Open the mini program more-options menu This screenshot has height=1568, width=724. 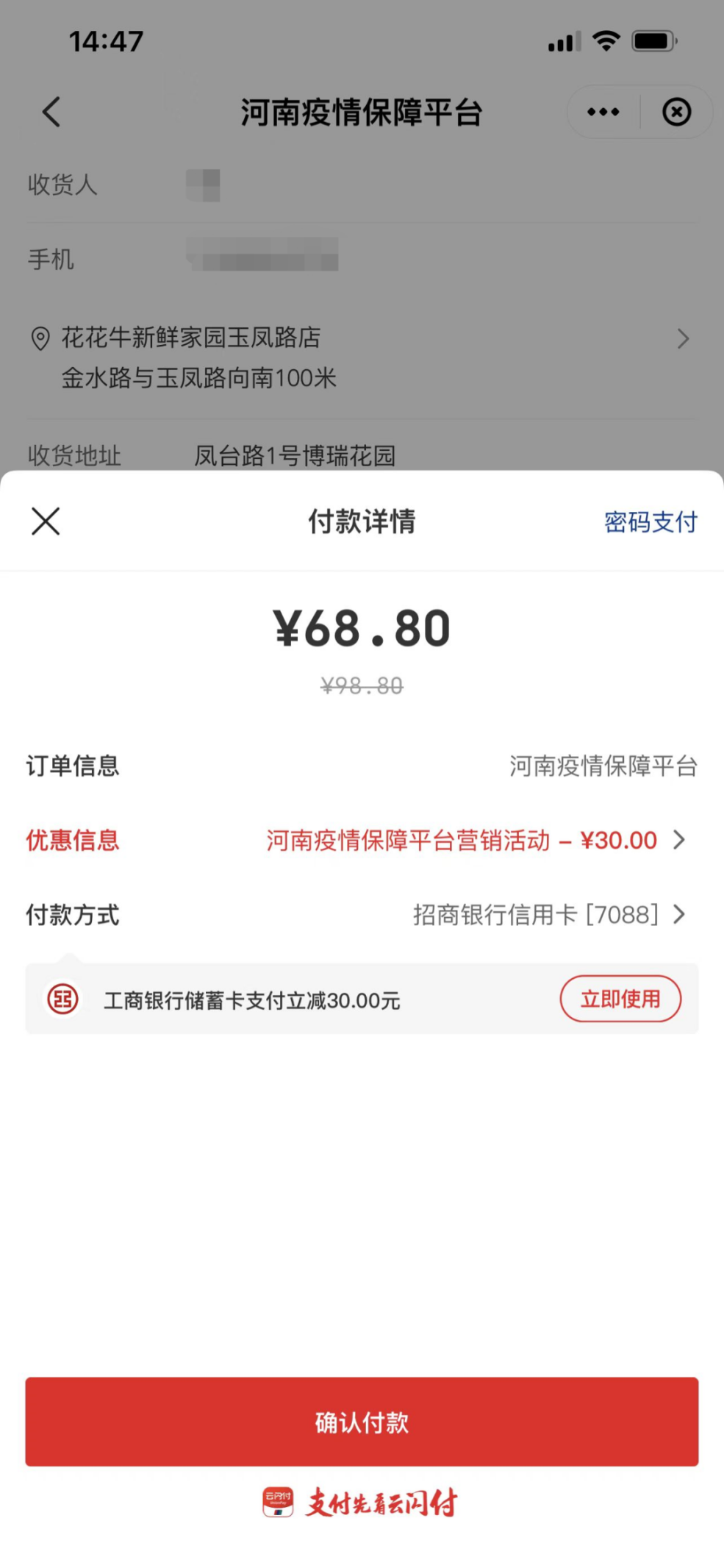pyautogui.click(x=603, y=113)
